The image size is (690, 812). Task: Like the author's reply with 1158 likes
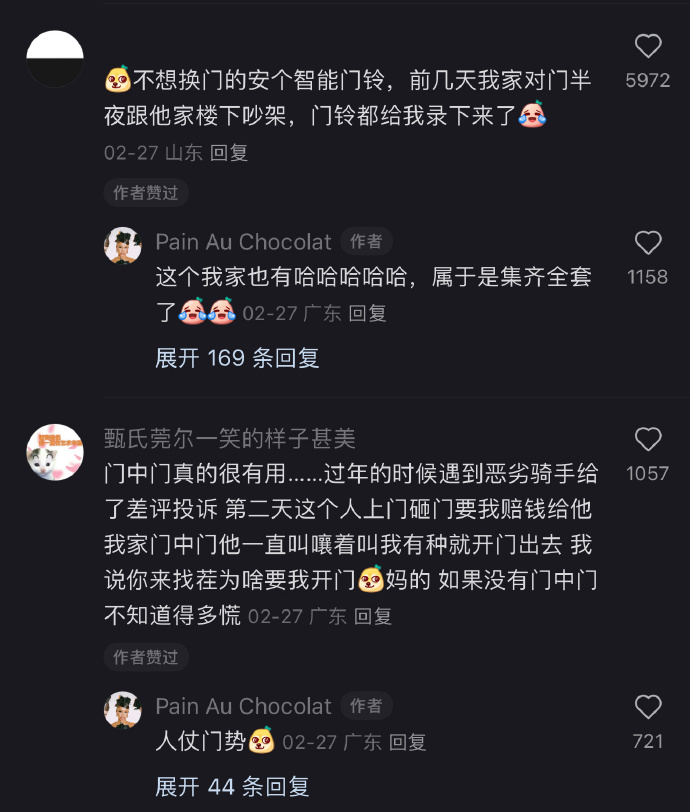648,243
